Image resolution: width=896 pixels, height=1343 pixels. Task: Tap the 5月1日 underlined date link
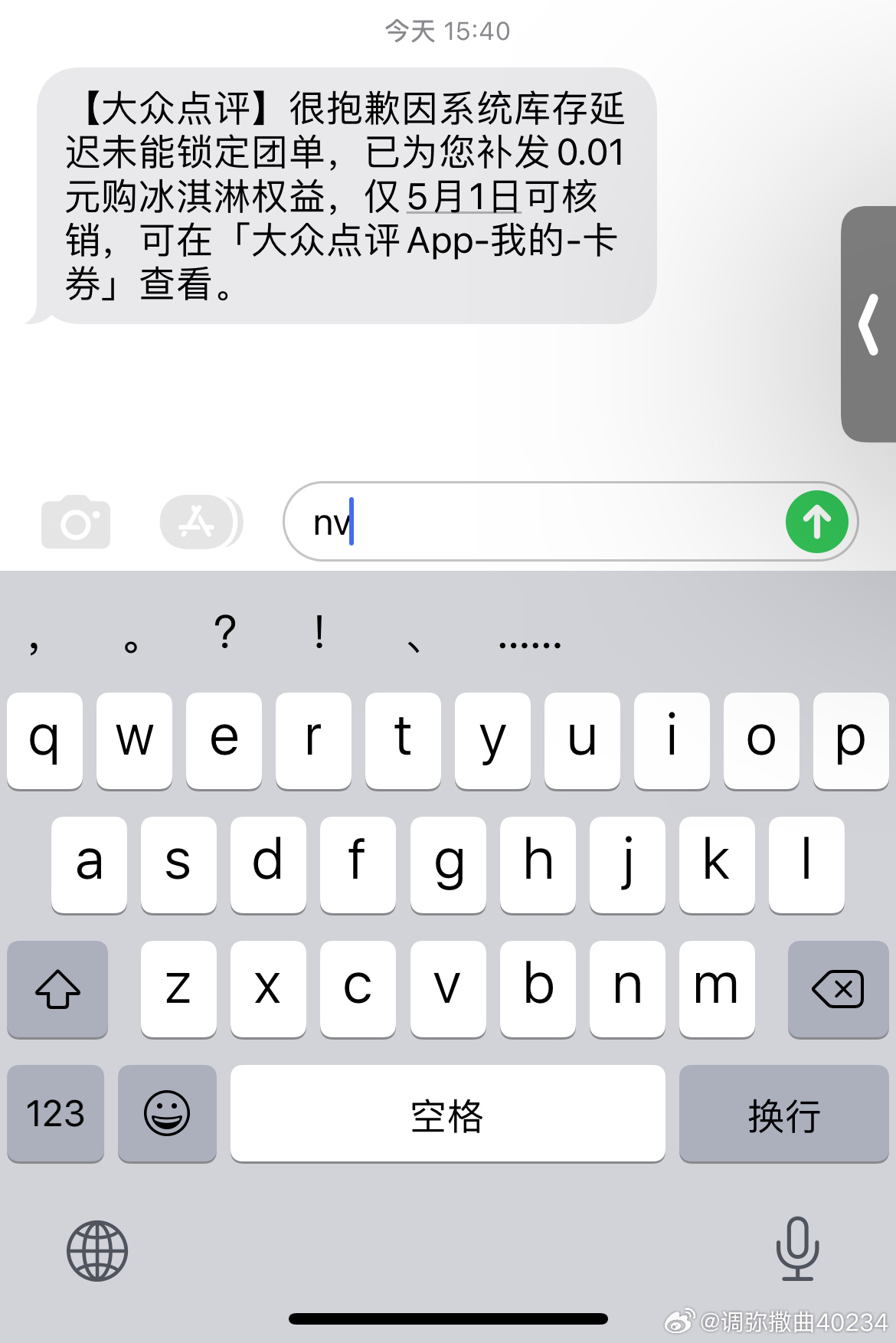463,197
